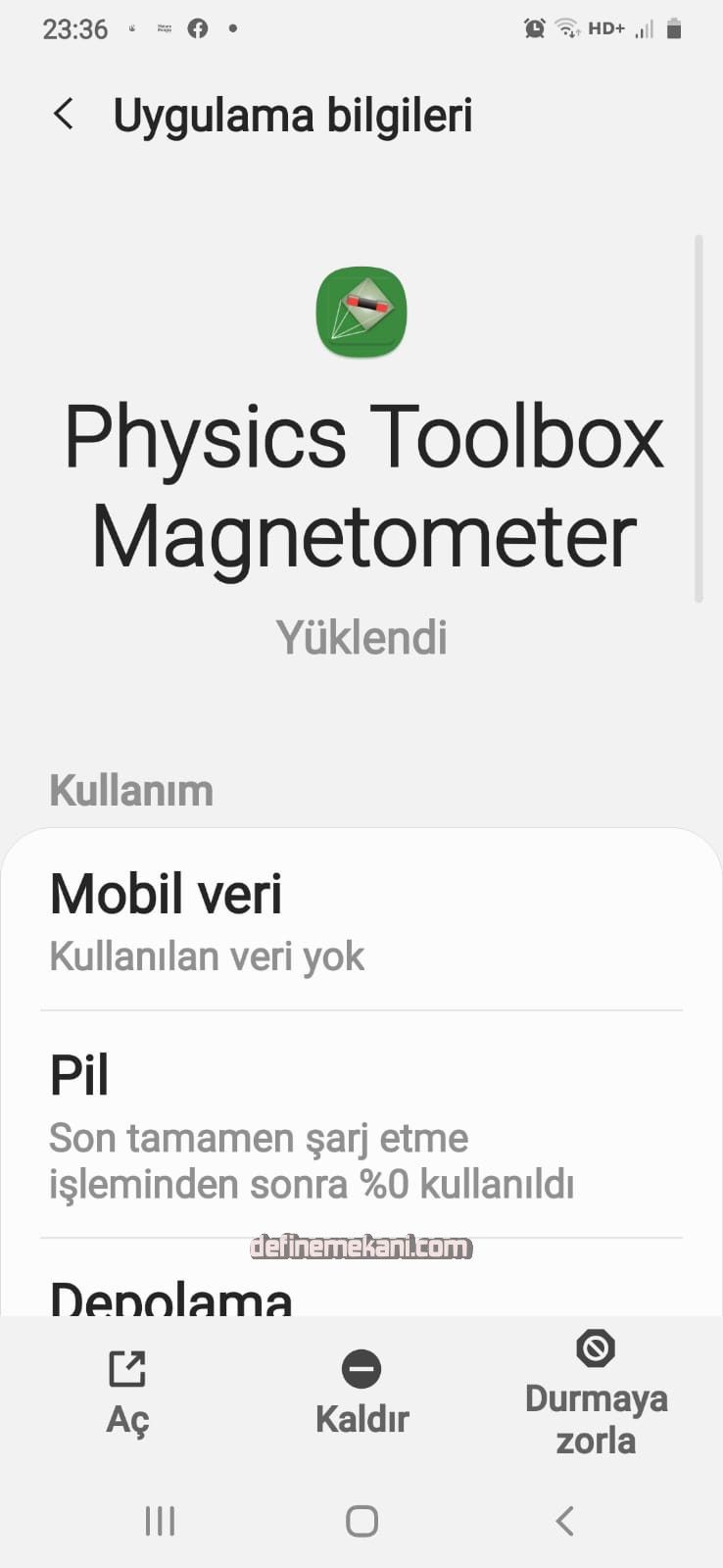723x1568 pixels.
Task: Open the Depolama storage row
Action: click(x=361, y=1294)
